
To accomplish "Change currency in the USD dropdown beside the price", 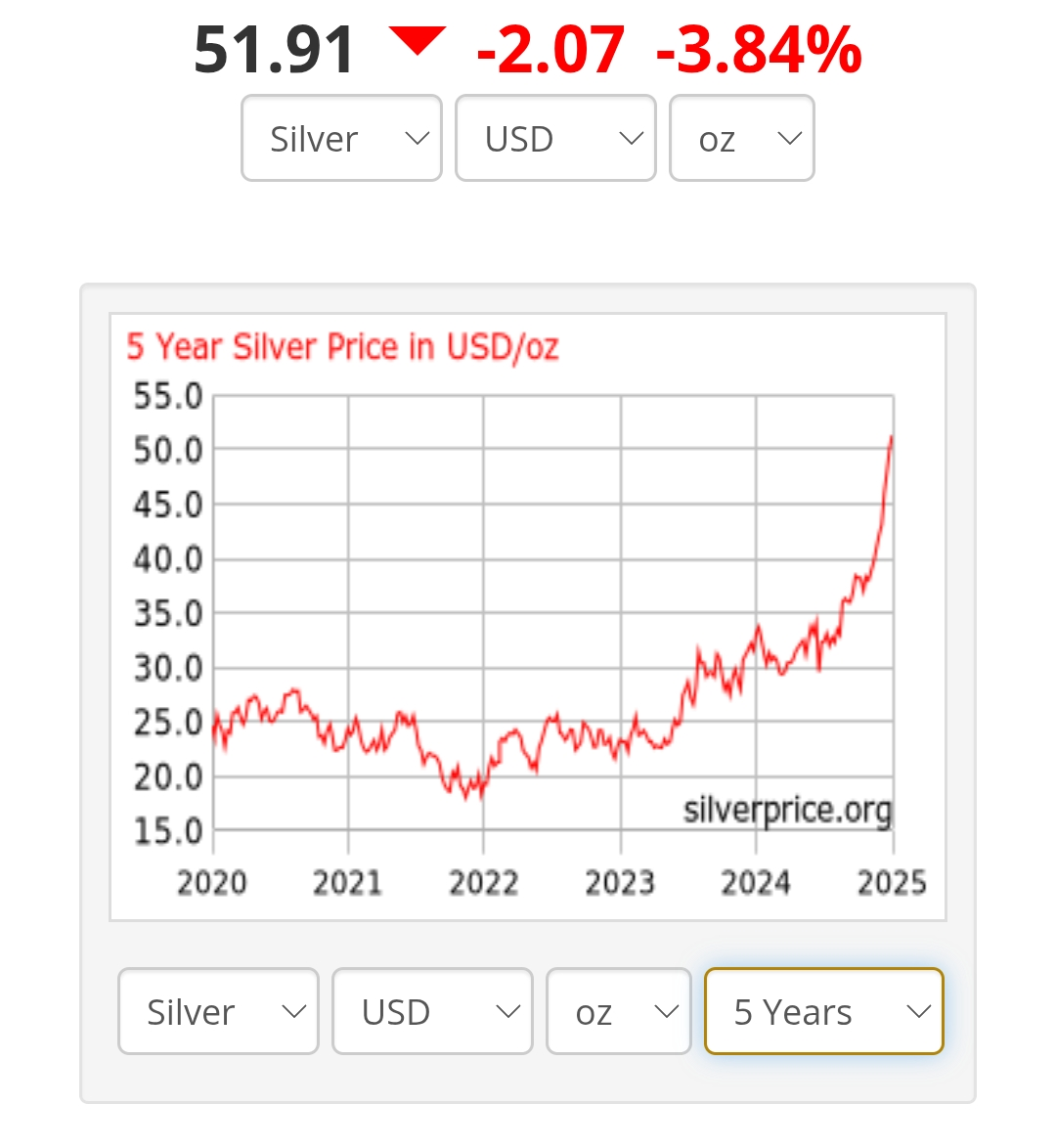I will [555, 139].
